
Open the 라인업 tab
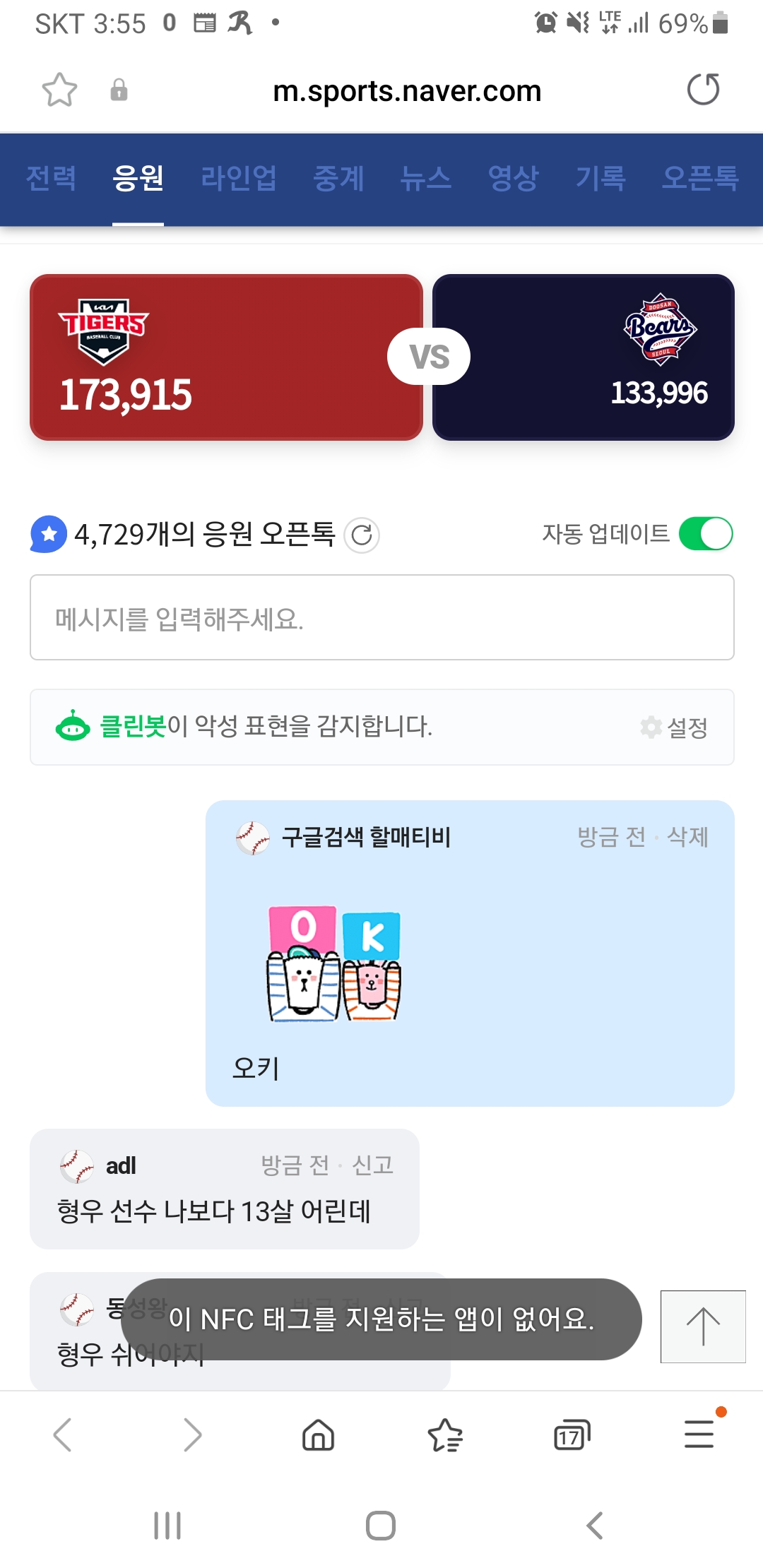tap(239, 178)
